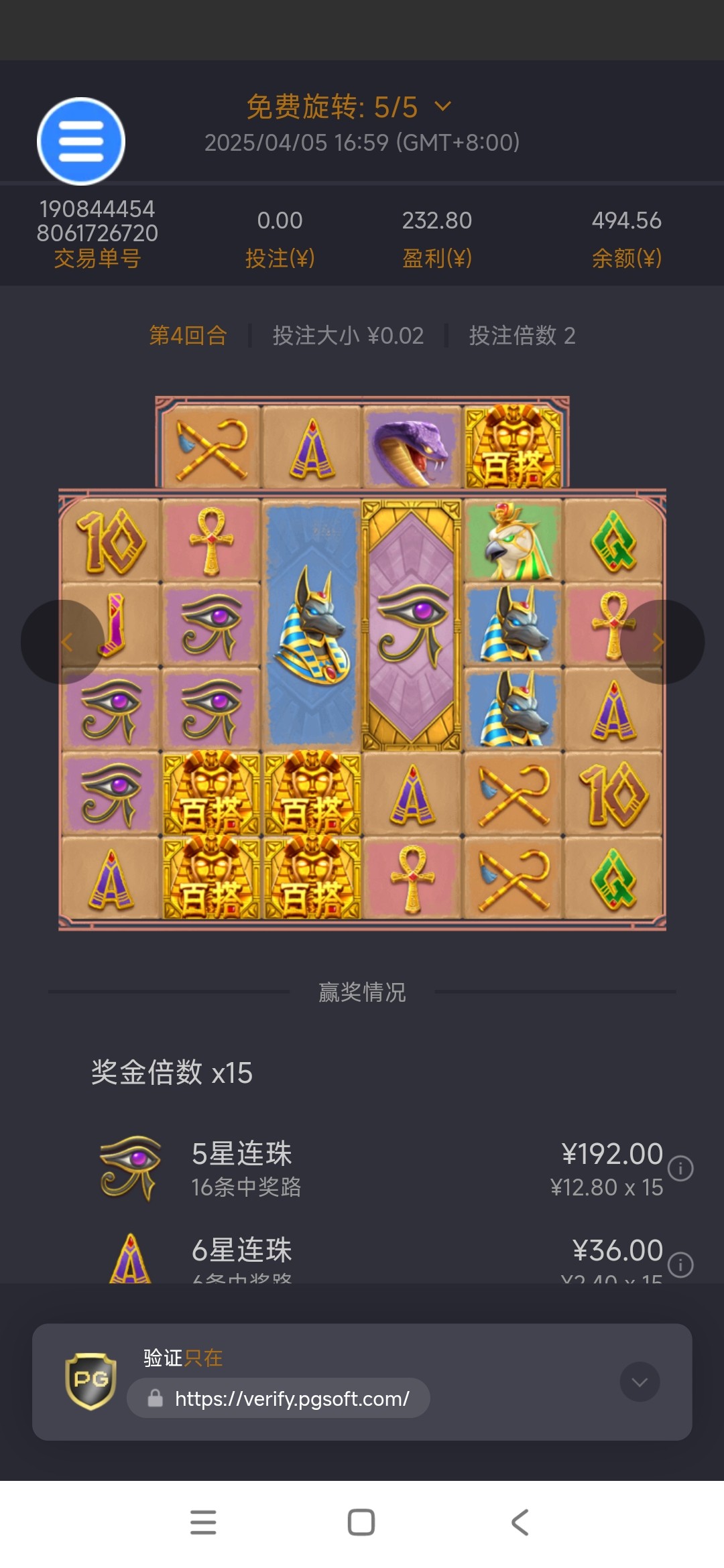
Task: Go to the next round with right arrow
Action: 661,642
